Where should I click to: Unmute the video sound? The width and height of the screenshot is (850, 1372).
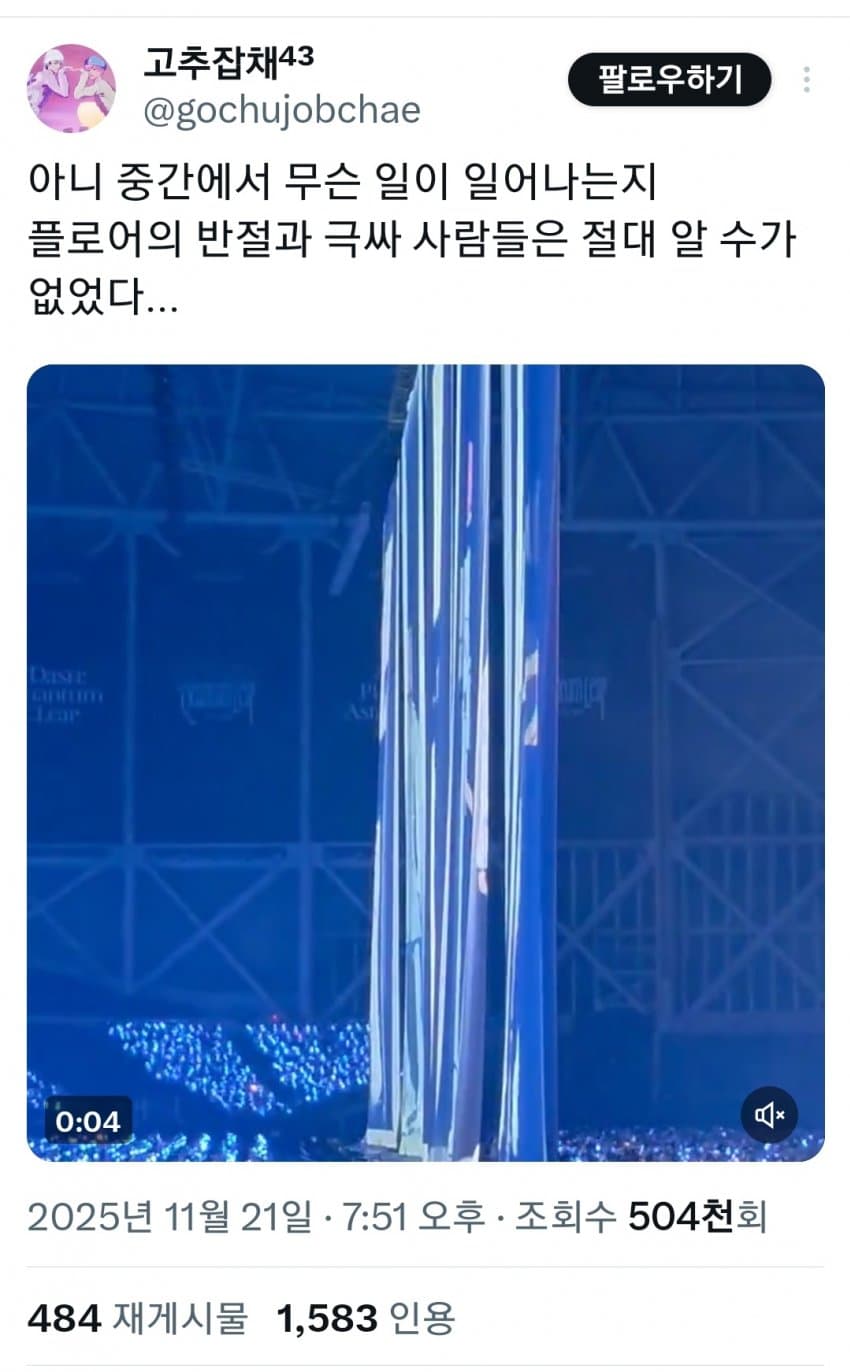(x=769, y=1114)
